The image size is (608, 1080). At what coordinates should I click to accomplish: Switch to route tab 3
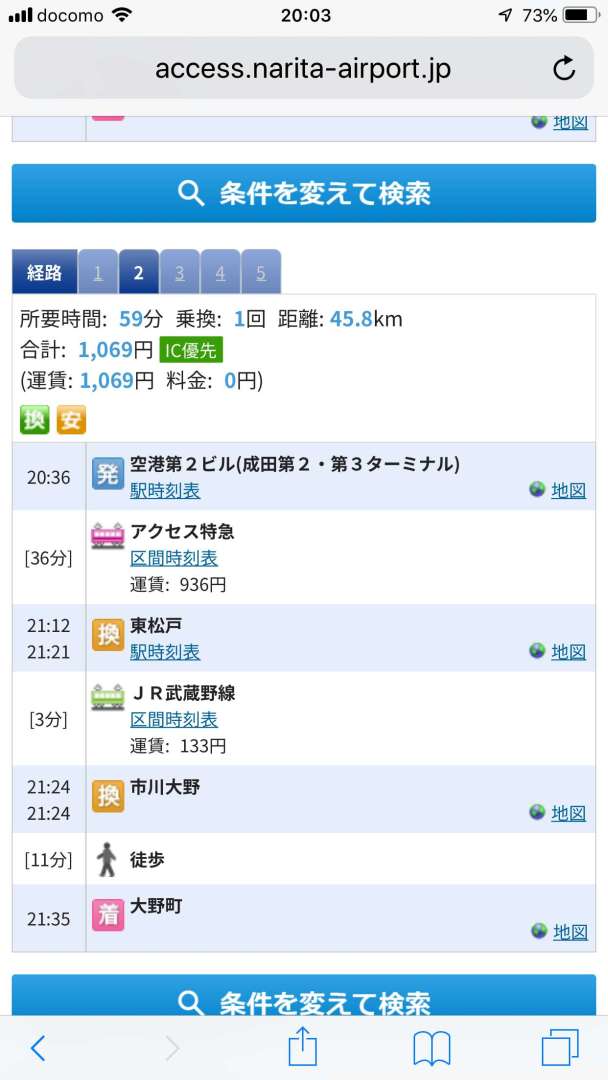(179, 273)
